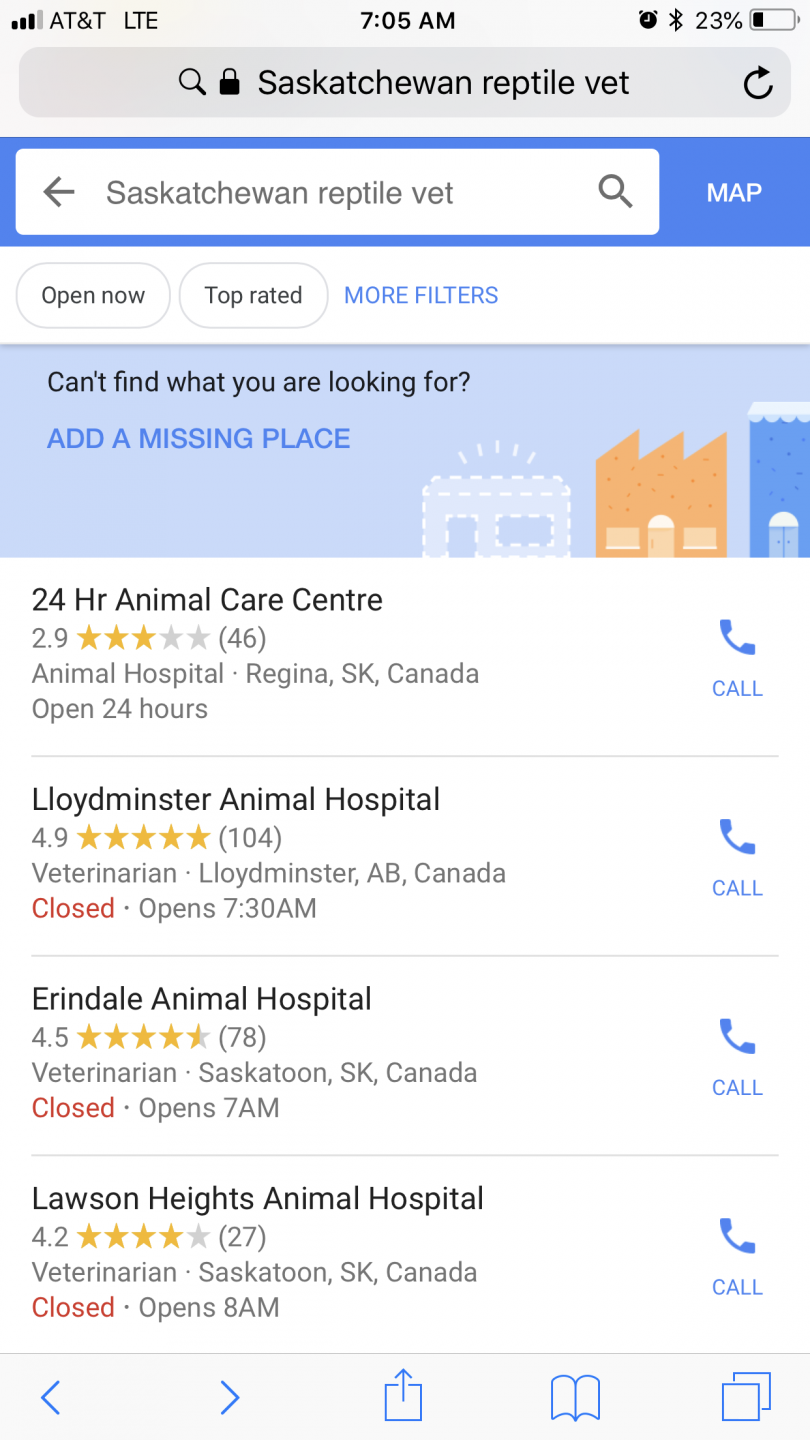
Task: Open 24 Hr Animal Care Centre listing
Action: tap(207, 600)
